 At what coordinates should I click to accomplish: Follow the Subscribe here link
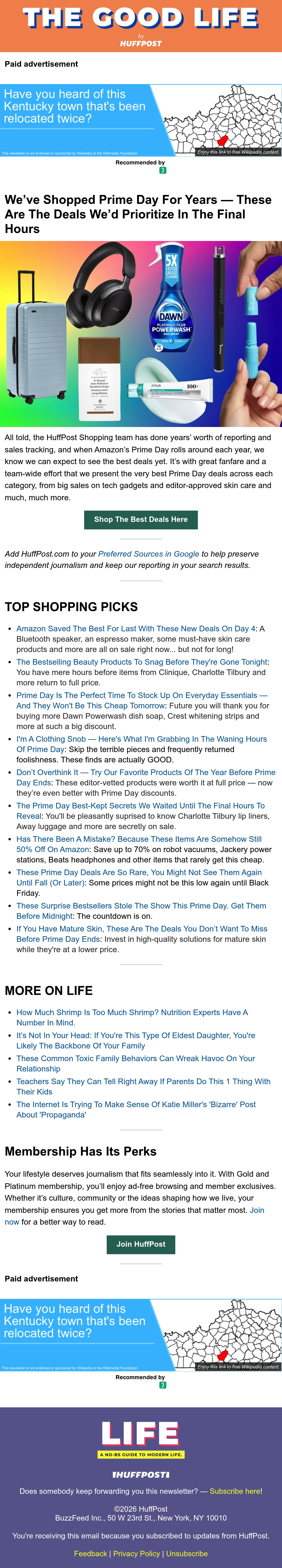235,1491
